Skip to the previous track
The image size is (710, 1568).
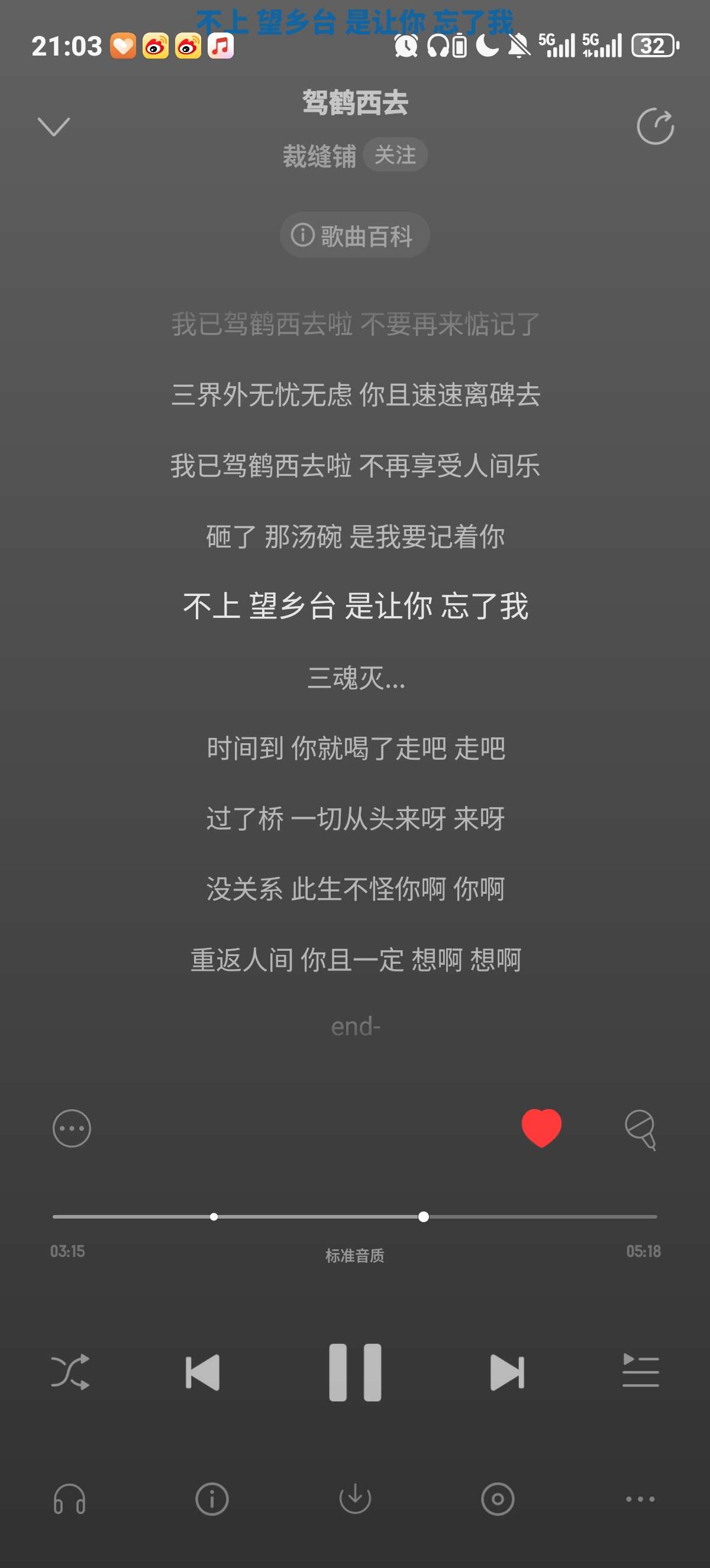tap(202, 1372)
